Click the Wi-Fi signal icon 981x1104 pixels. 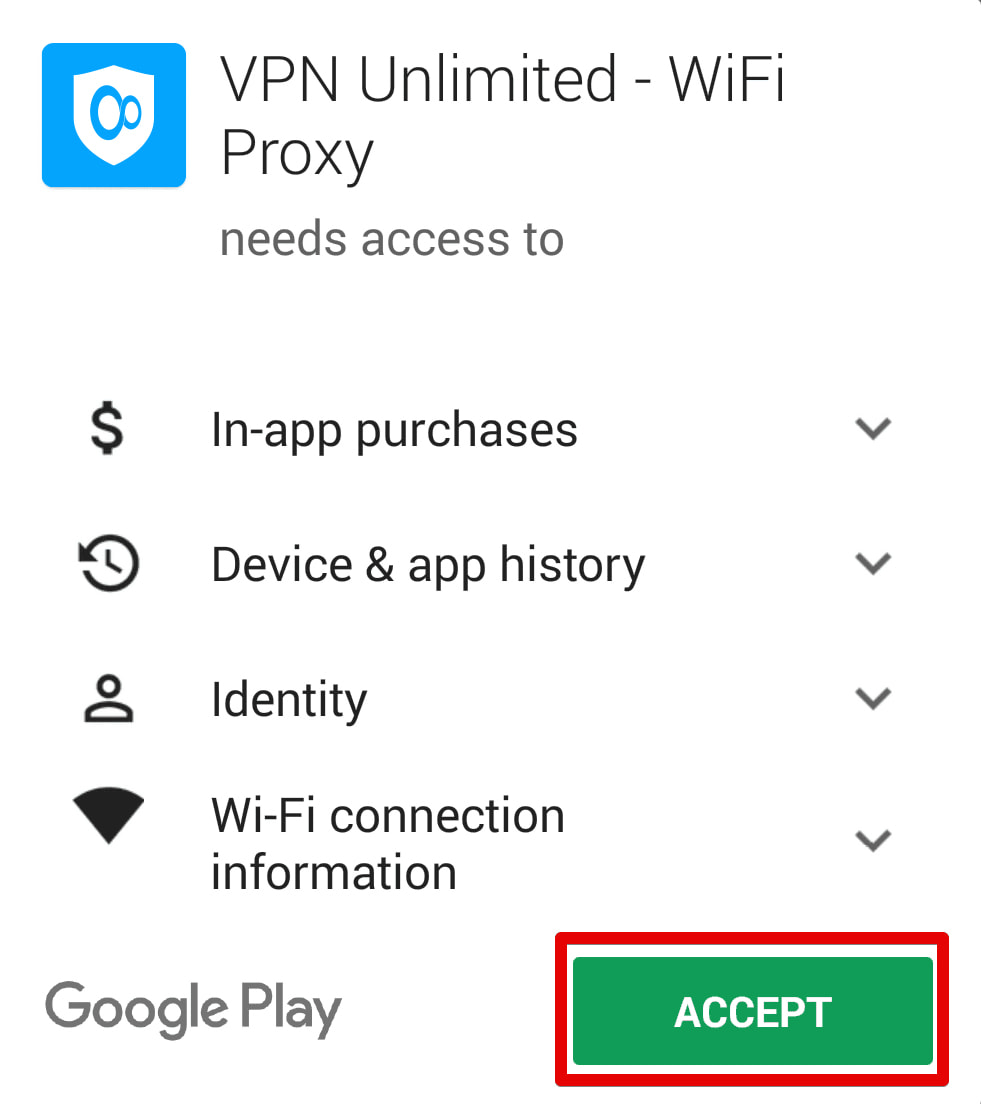[108, 815]
